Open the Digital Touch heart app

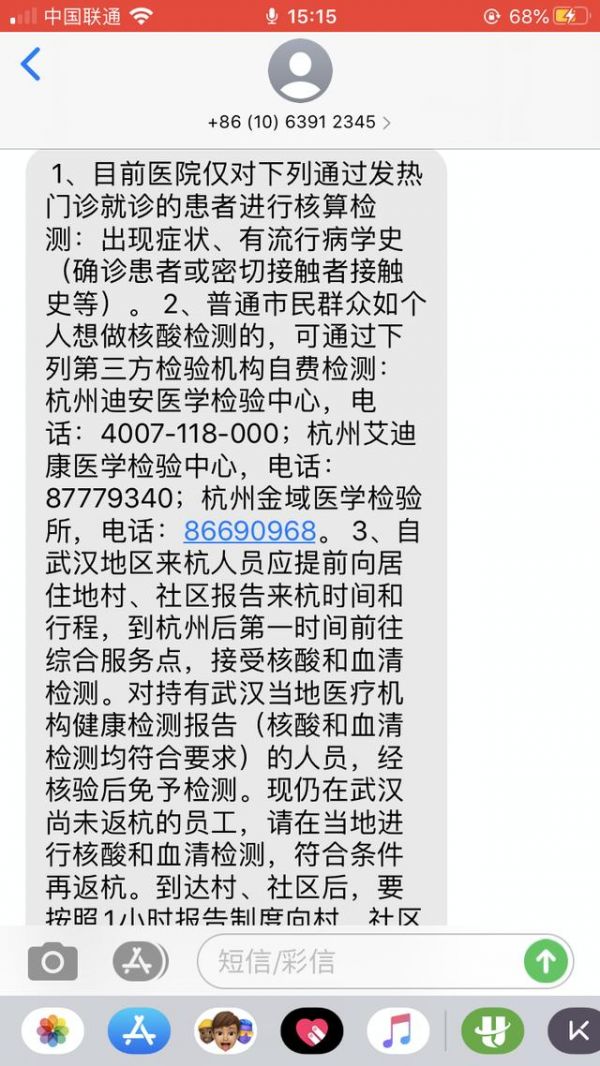coord(311,1031)
